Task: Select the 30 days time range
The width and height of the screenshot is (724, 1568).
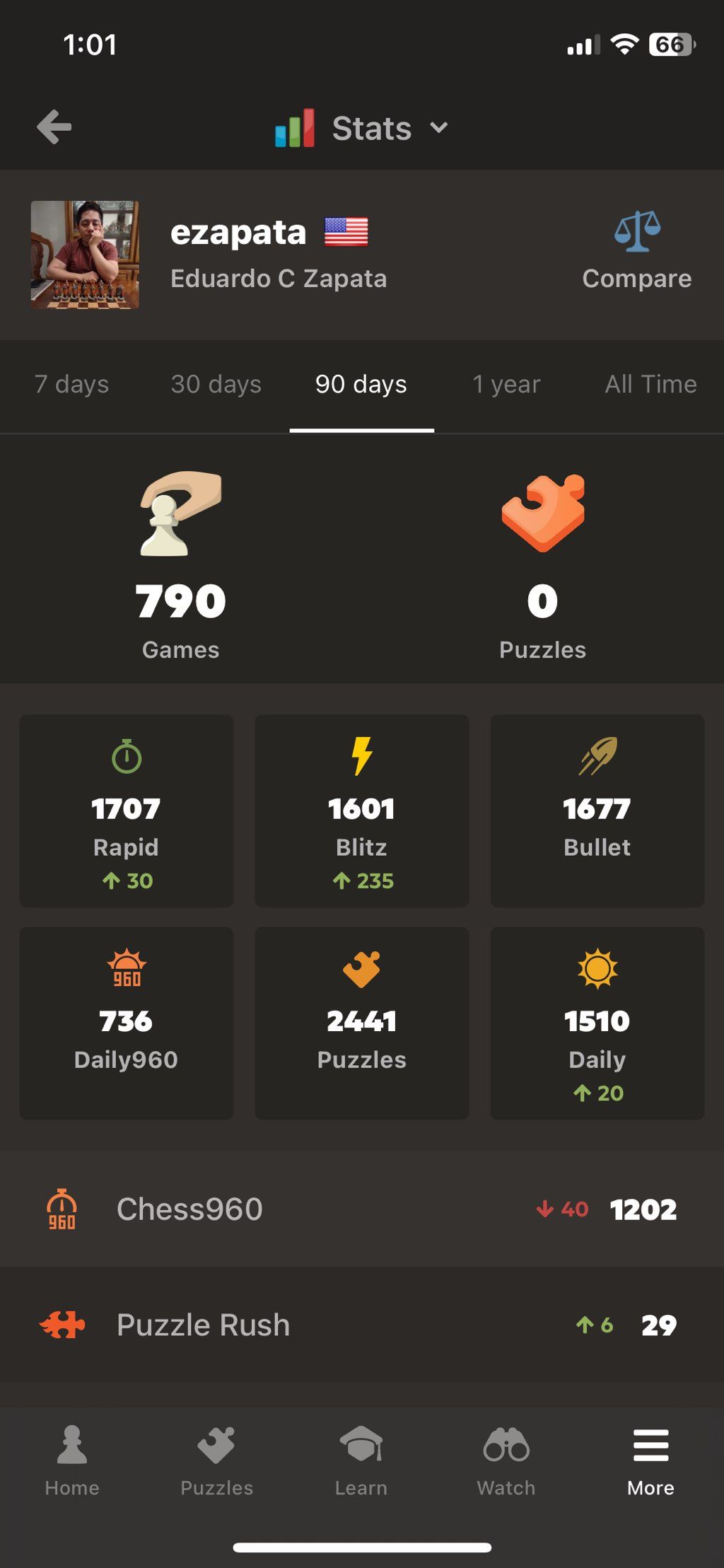Action: [216, 384]
